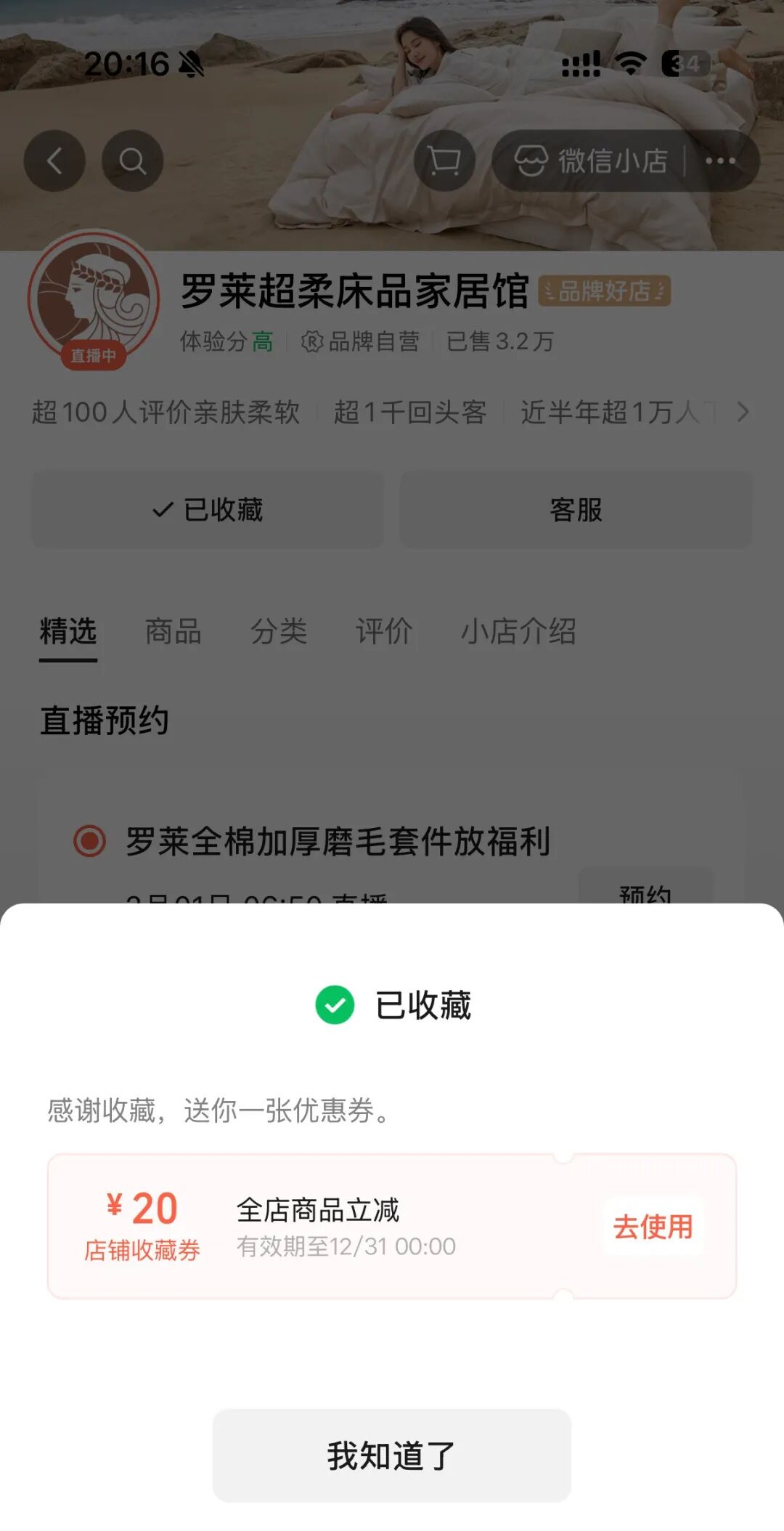Expand the store highlights chevron

[742, 413]
